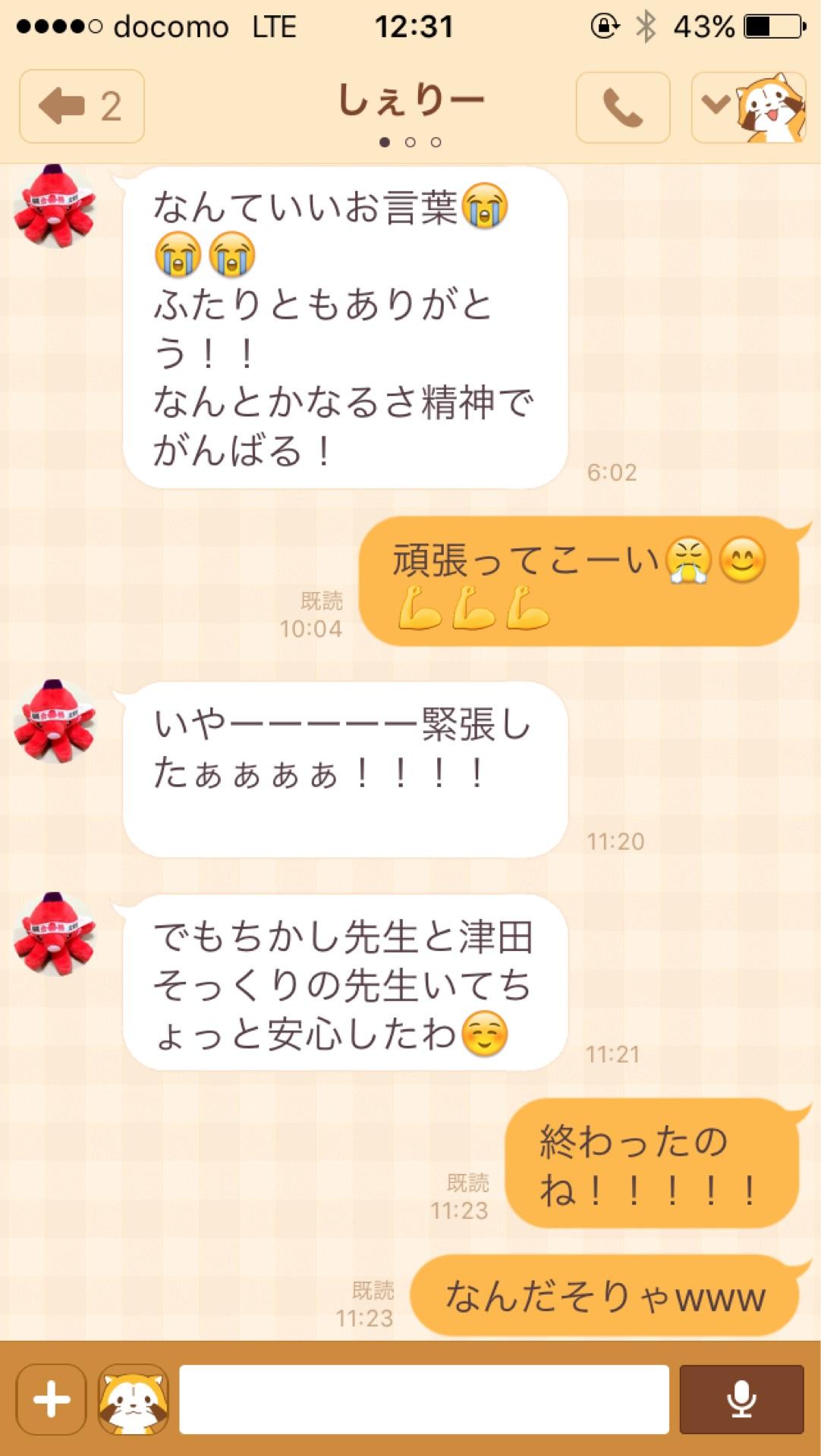Tap the back arrow showing 2 unread chats
Image resolution: width=821 pixels, height=1456 pixels.
point(80,106)
